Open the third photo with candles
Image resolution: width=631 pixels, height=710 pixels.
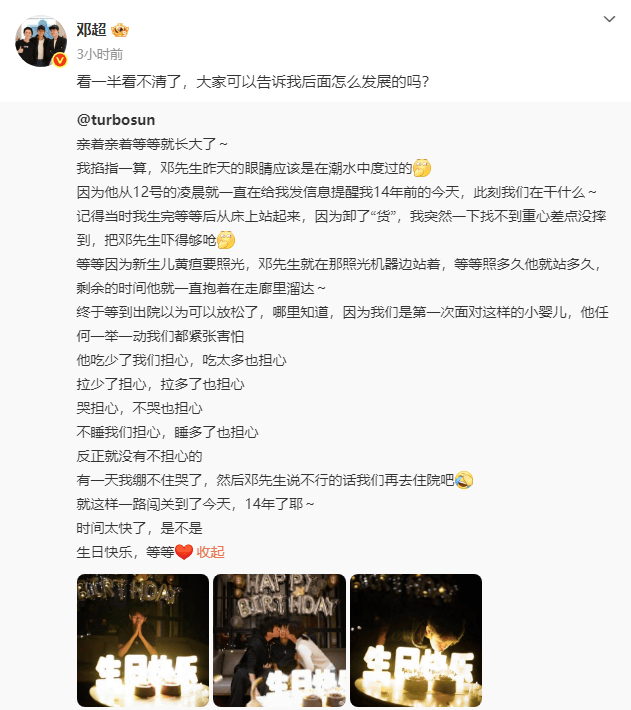pyautogui.click(x=416, y=640)
